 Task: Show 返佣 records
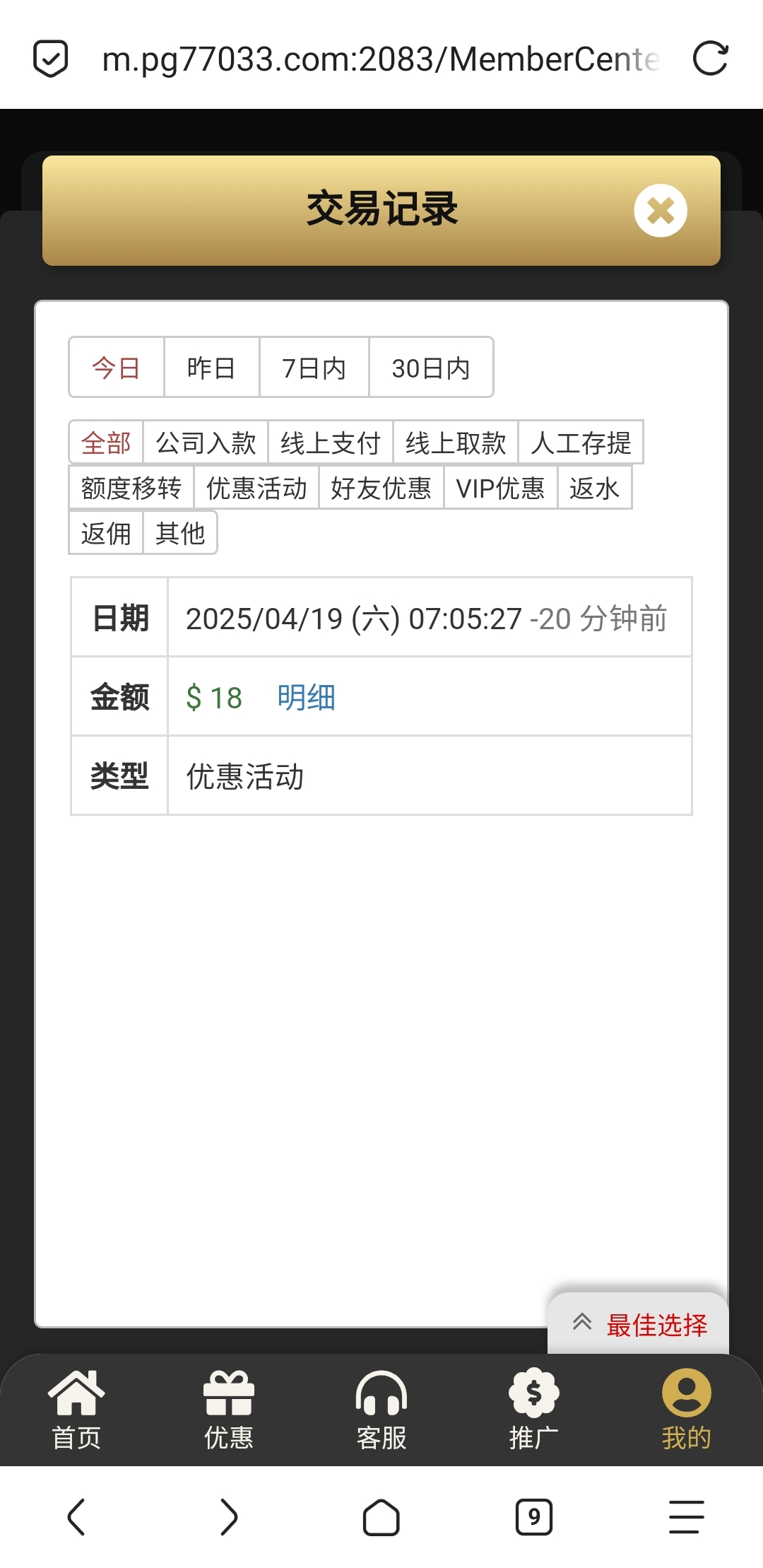click(106, 533)
